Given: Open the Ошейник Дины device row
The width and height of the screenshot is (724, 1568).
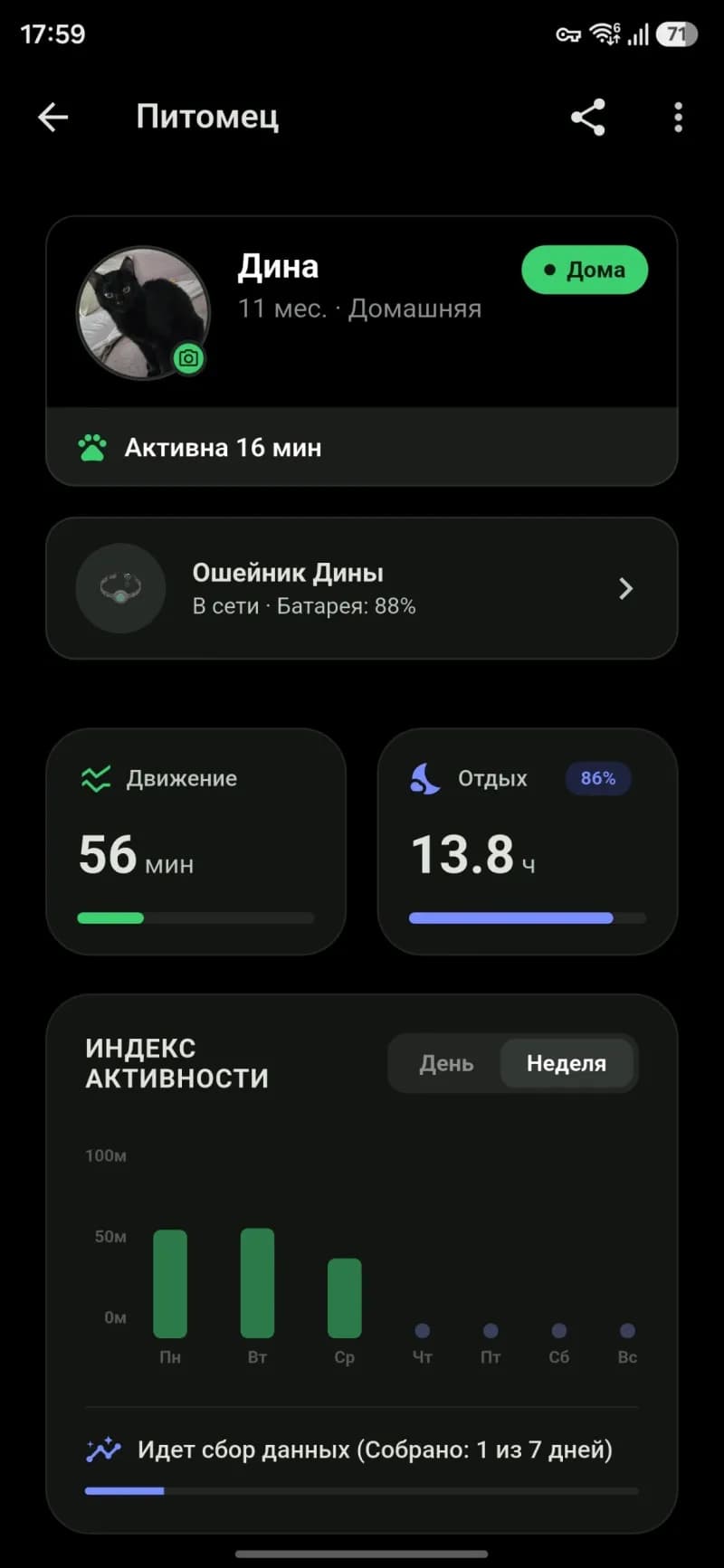Looking at the screenshot, I should [x=361, y=588].
